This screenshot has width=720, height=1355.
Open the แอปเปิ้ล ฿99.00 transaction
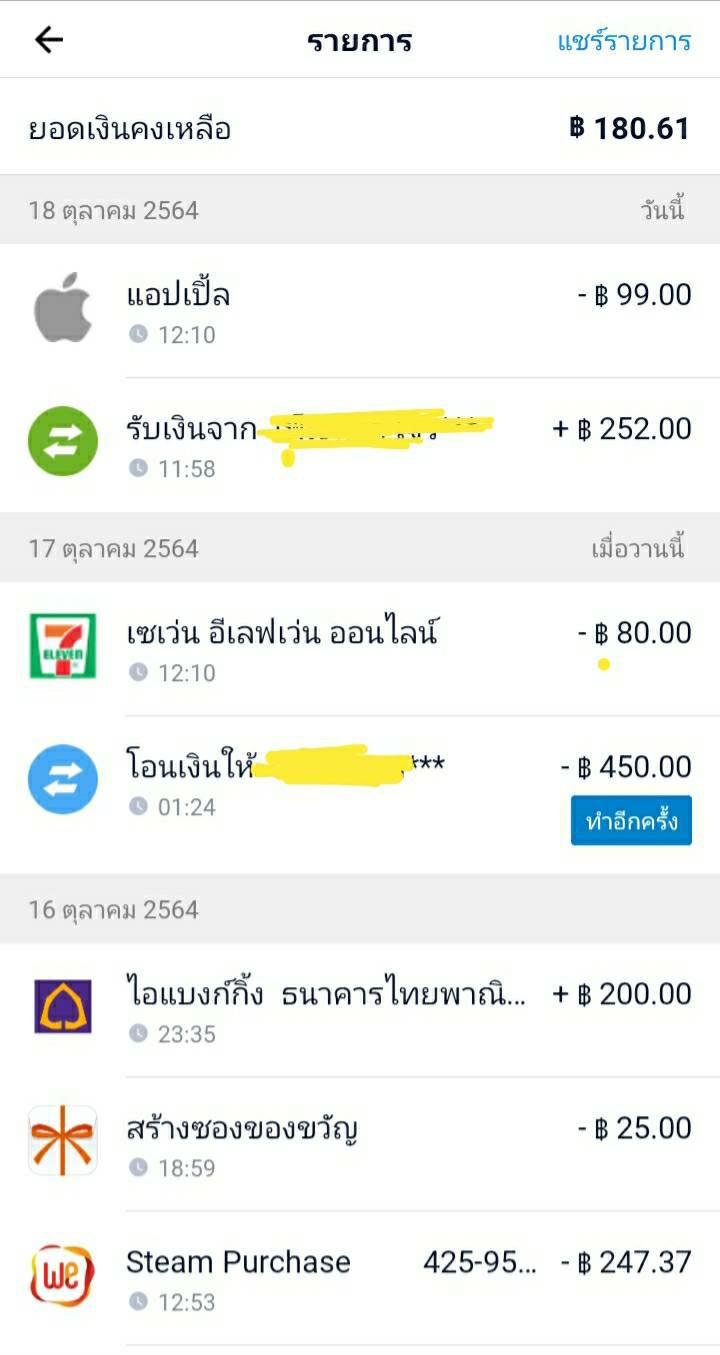click(360, 311)
